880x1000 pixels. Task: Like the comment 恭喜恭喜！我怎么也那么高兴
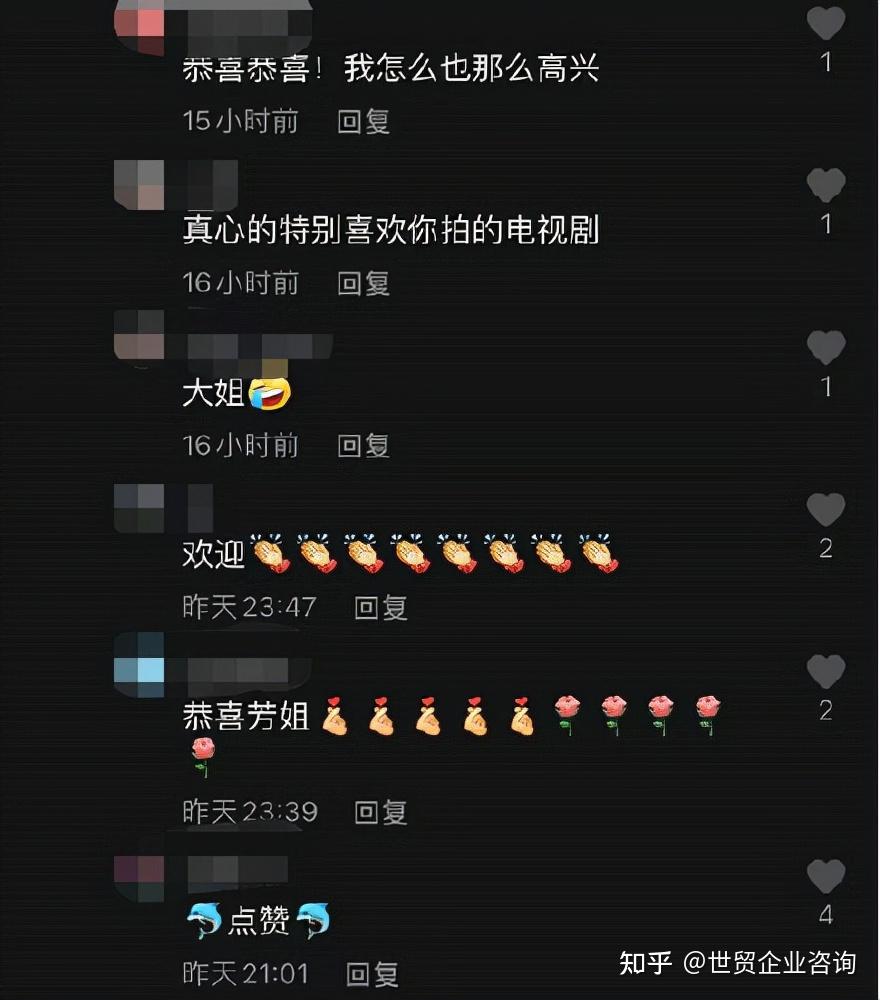[825, 22]
